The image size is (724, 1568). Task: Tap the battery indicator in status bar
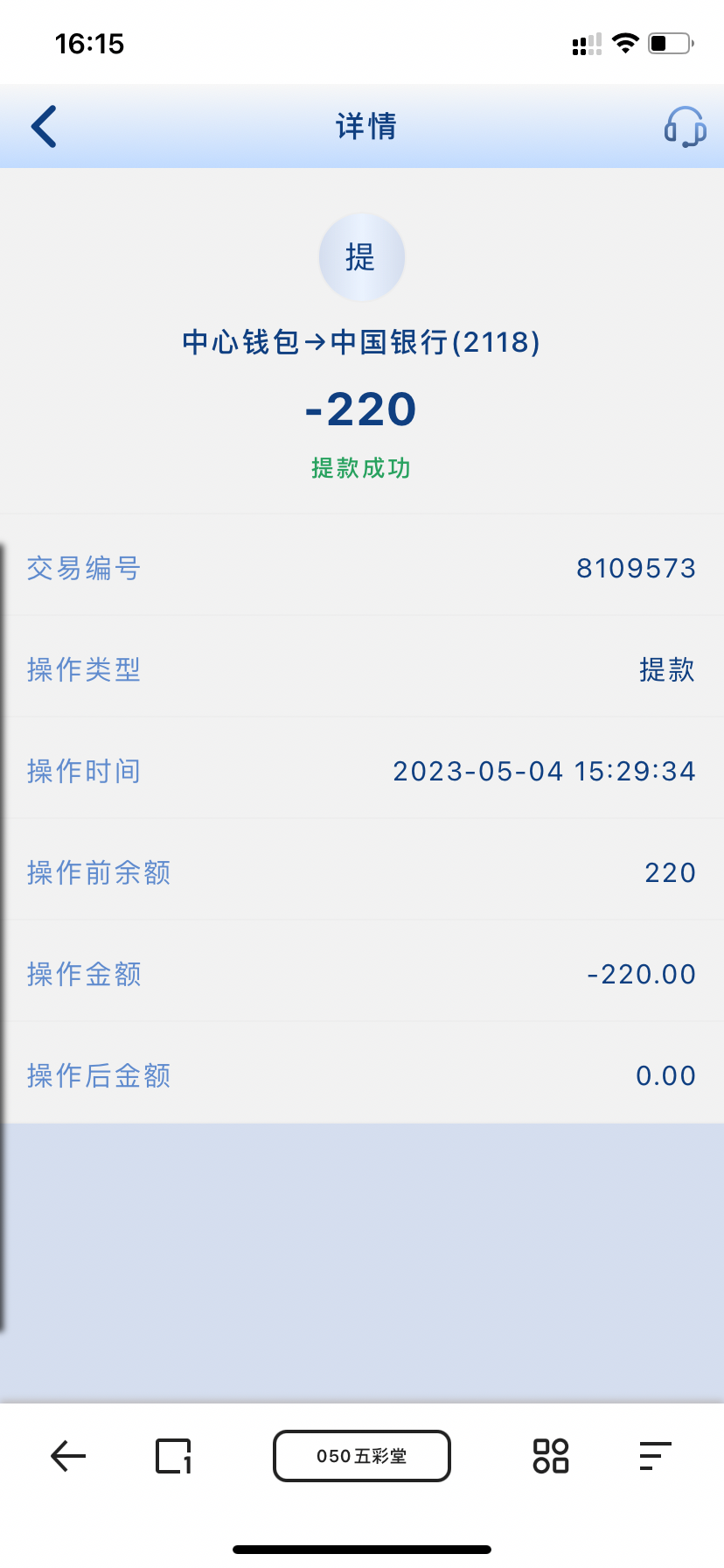pyautogui.click(x=667, y=43)
